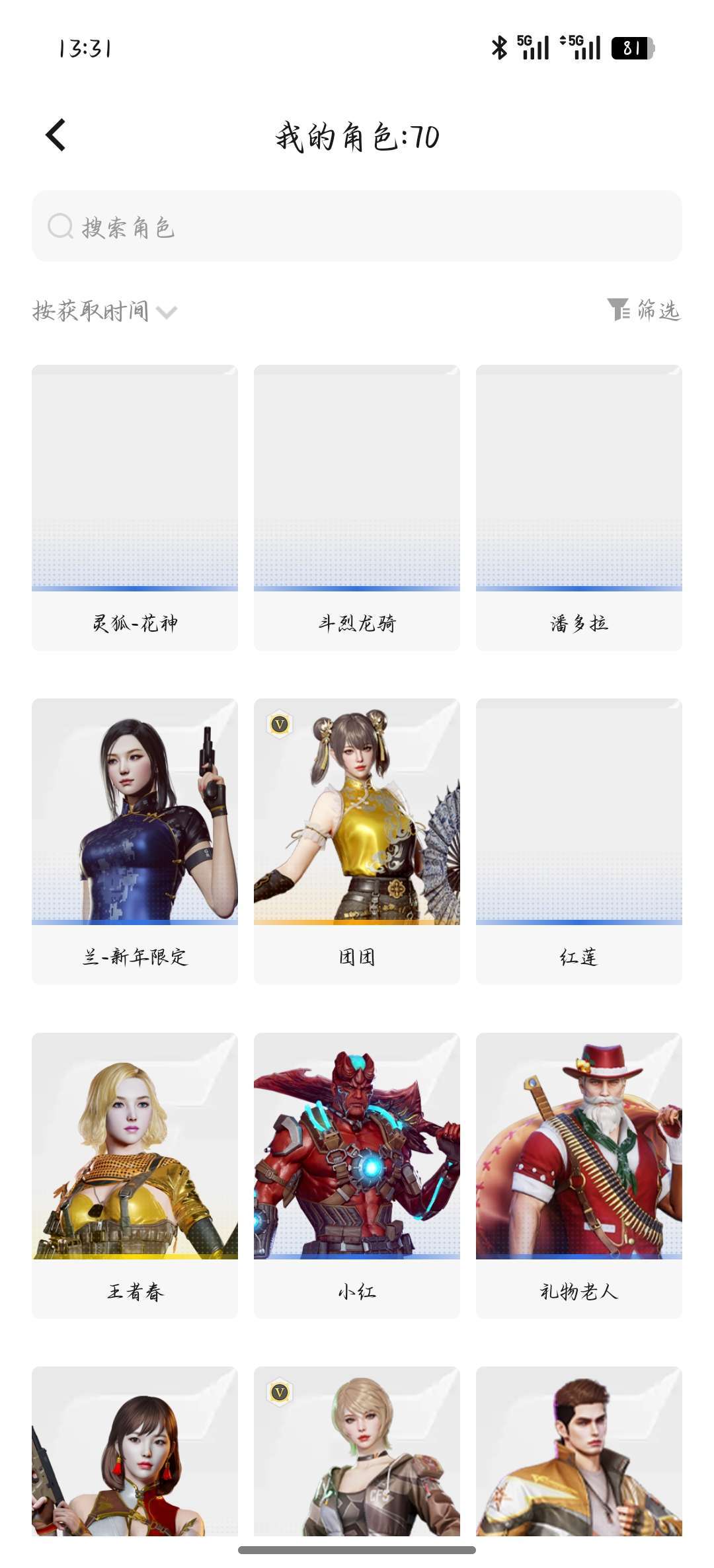Select the 潘多拉 character card
714x1568 pixels.
tap(579, 507)
